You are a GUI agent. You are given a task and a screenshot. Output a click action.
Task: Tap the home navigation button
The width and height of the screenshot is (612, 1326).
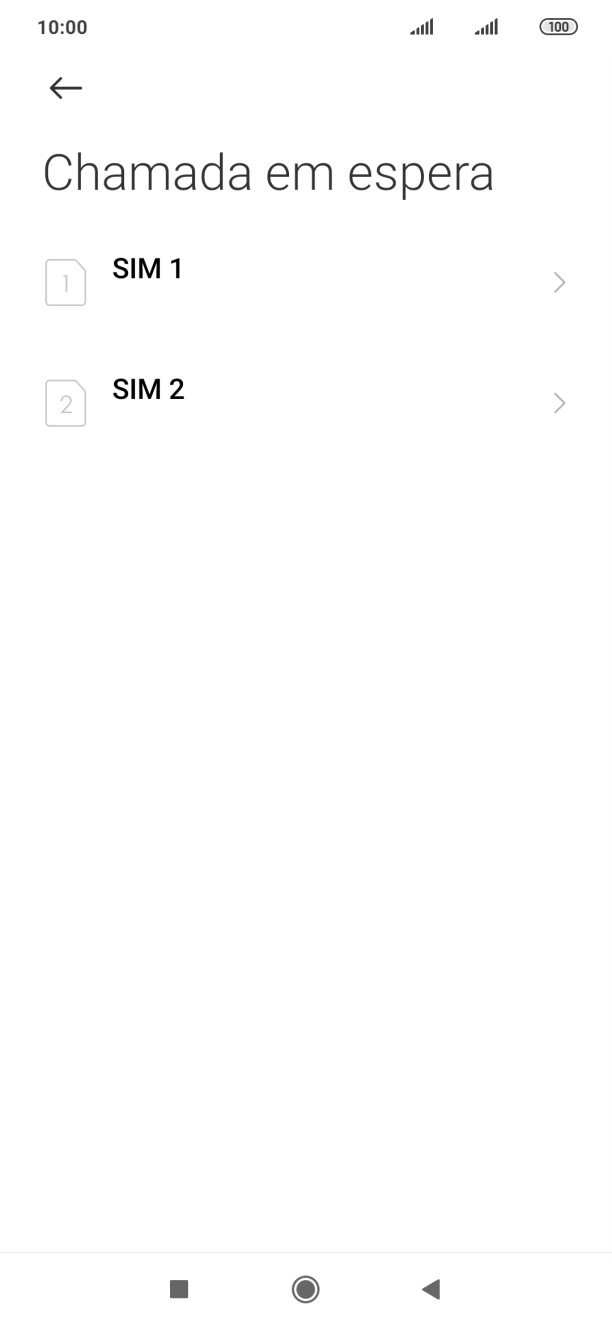coord(306,1289)
